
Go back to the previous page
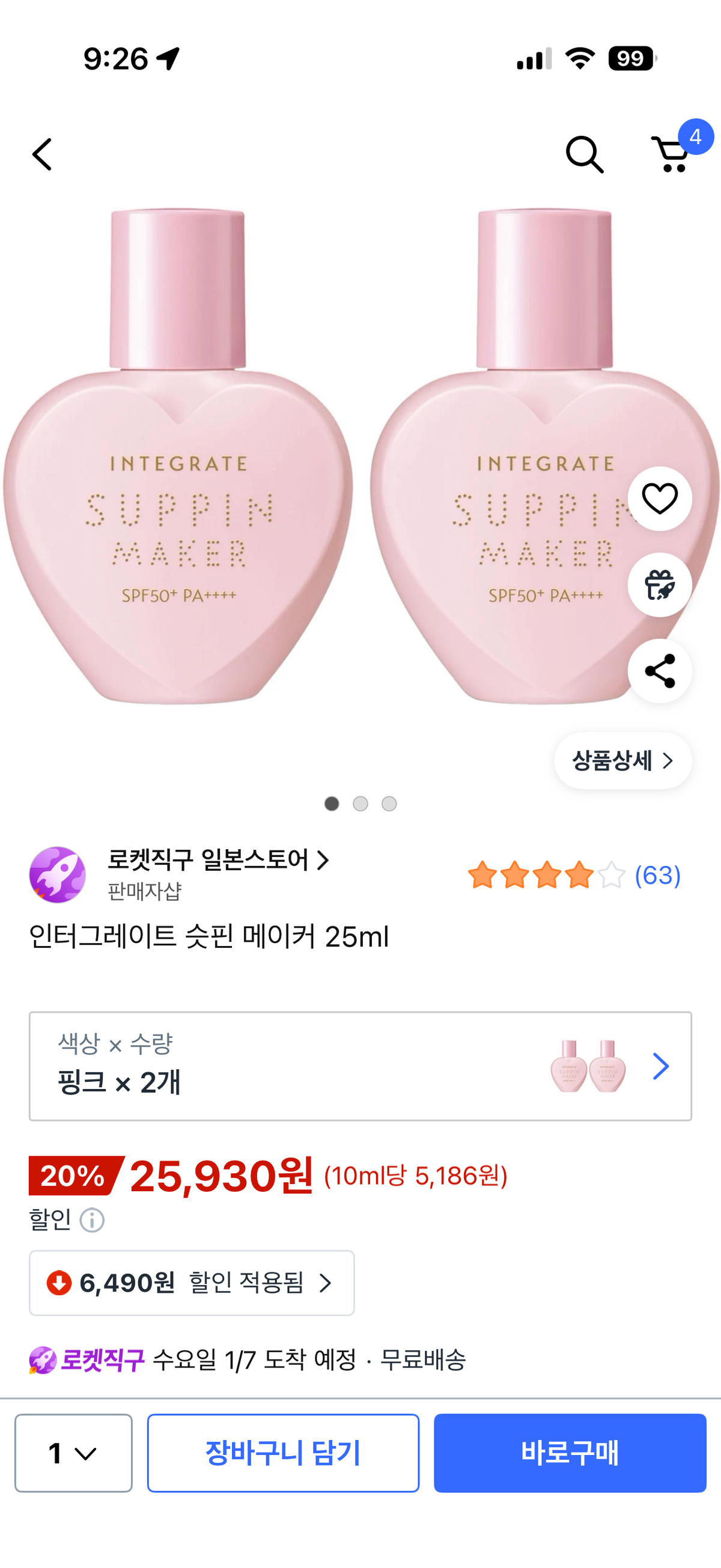(43, 154)
